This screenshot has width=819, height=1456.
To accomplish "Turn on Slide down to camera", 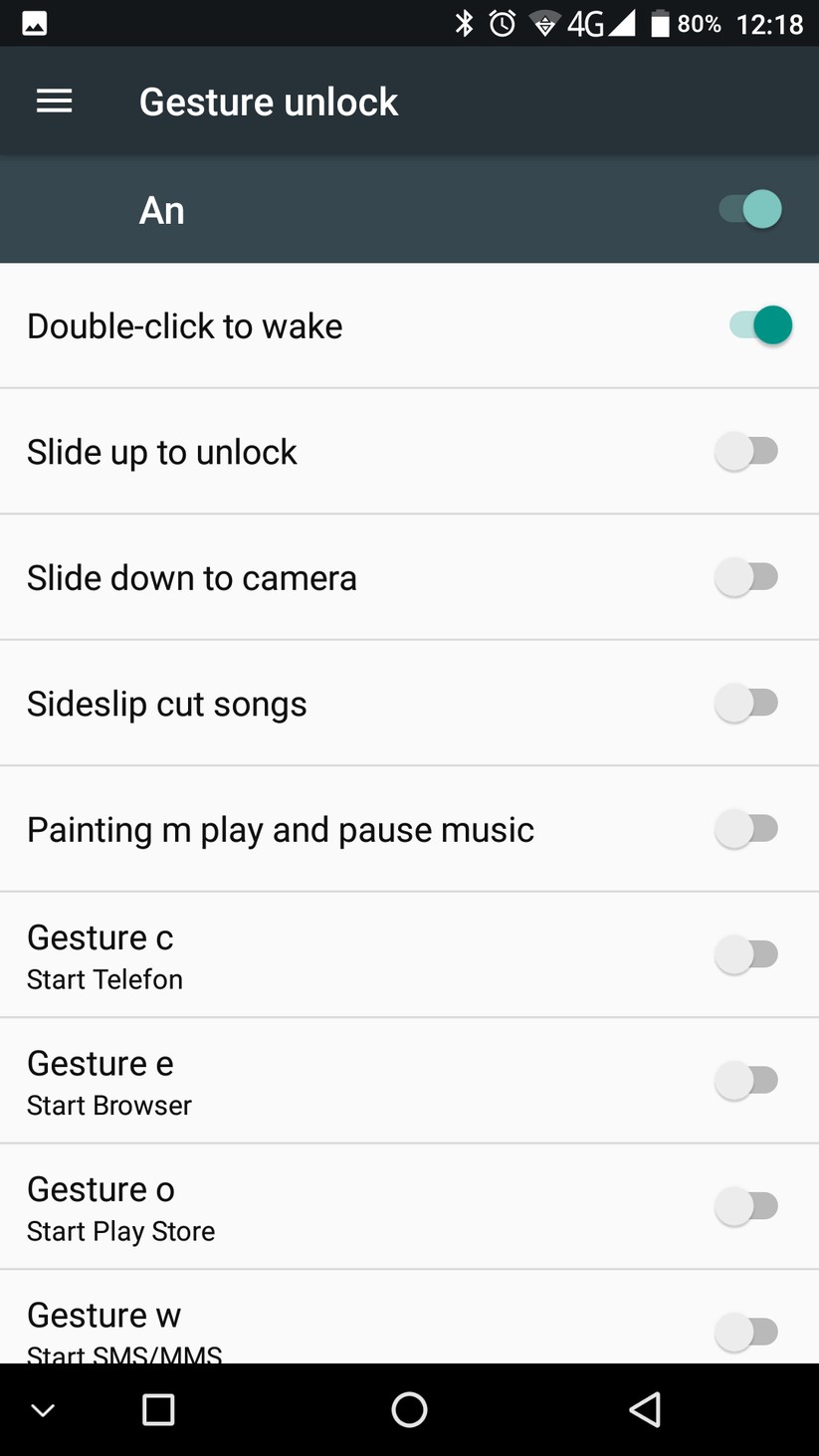I will (x=746, y=577).
